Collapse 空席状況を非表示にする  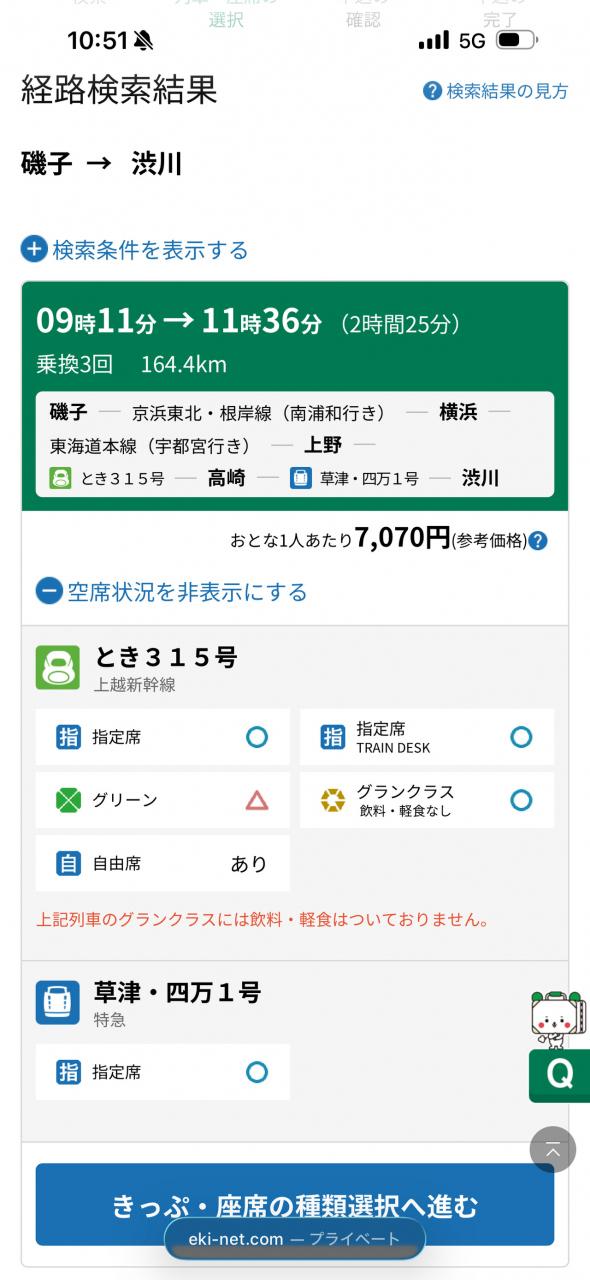pyautogui.click(x=171, y=591)
